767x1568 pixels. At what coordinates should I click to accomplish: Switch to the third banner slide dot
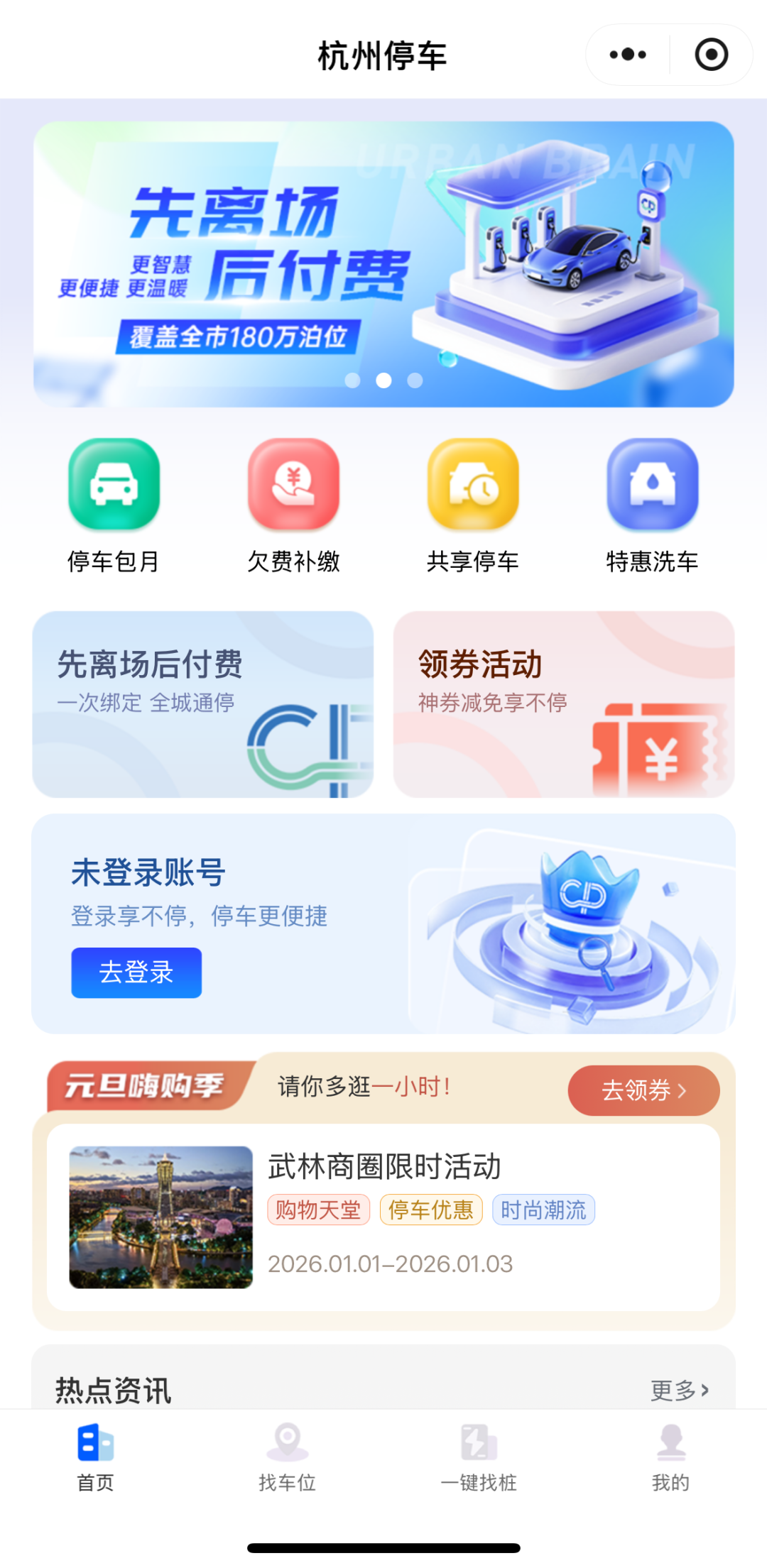click(x=415, y=381)
